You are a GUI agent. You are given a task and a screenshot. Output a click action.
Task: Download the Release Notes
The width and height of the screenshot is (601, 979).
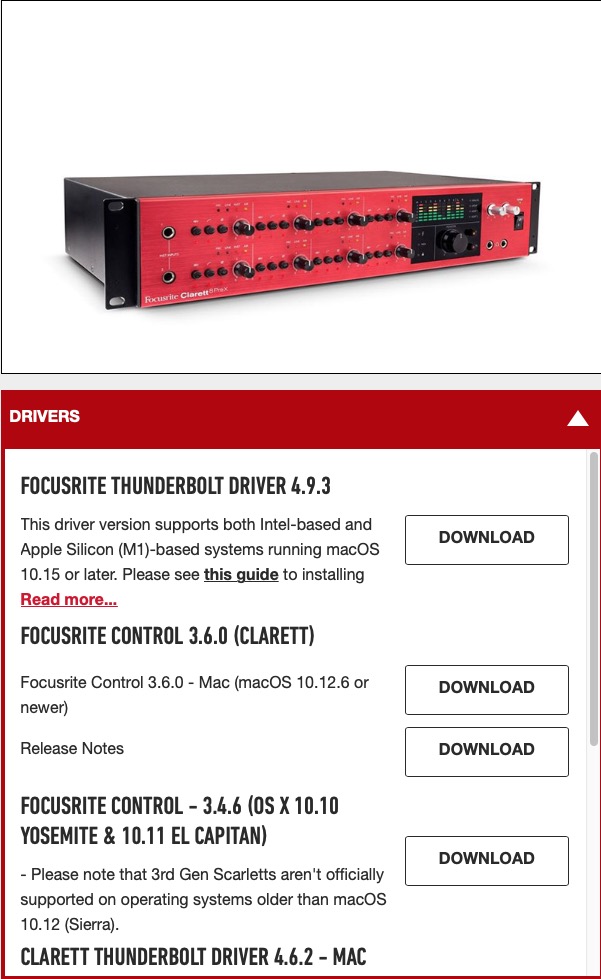click(x=486, y=751)
